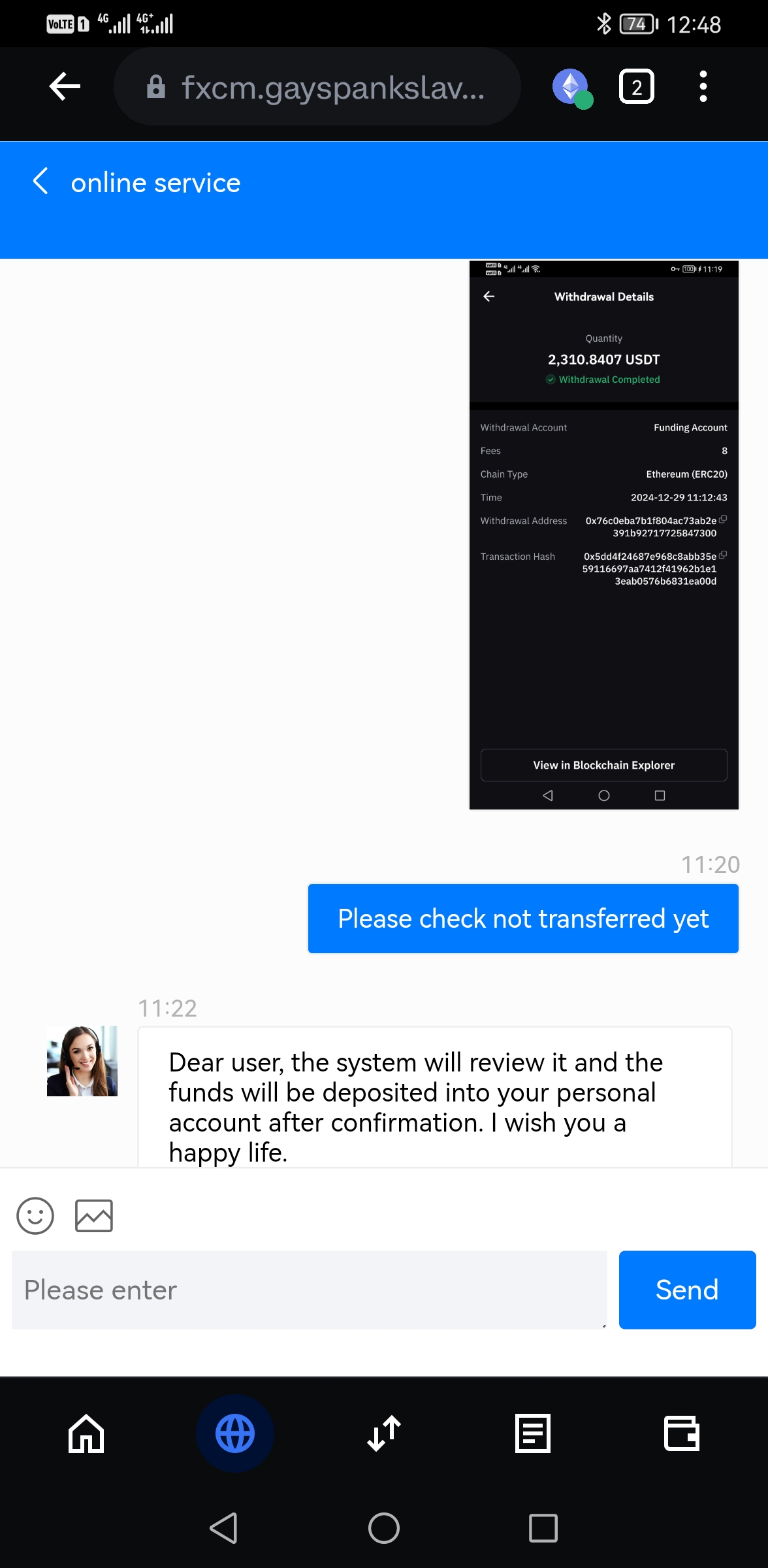
Task: Leave the online service chat
Action: pyautogui.click(x=40, y=182)
